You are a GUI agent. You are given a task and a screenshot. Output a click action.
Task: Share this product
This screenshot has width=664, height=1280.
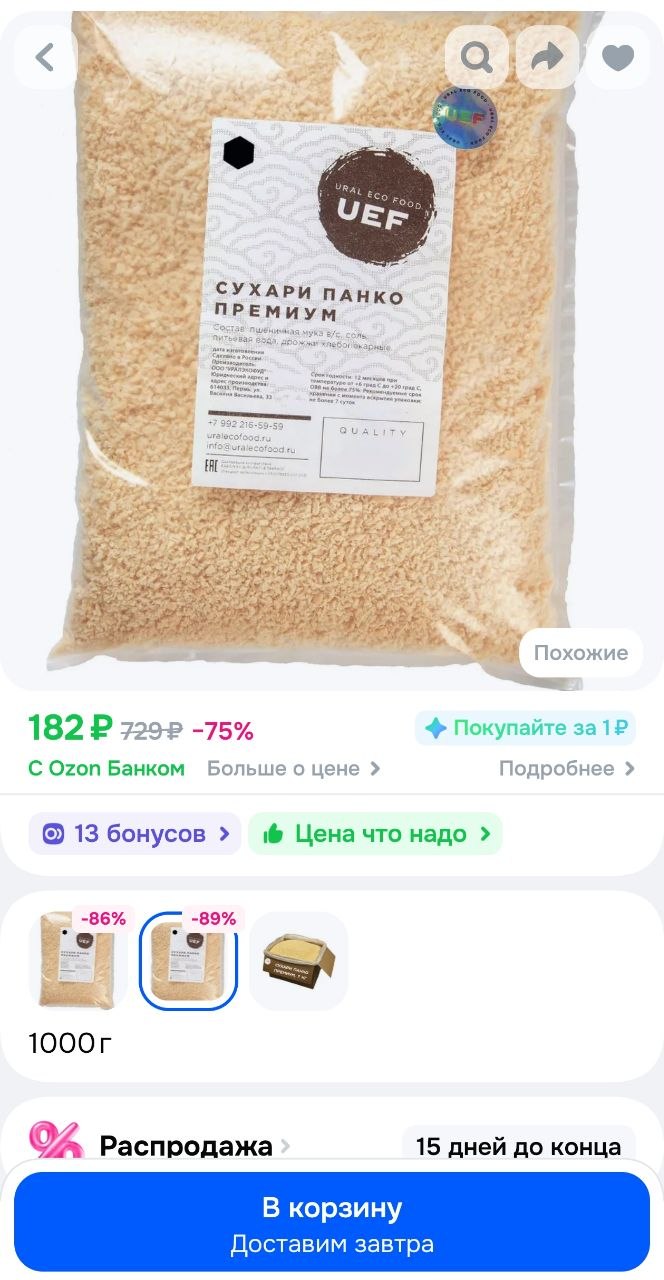[x=547, y=57]
